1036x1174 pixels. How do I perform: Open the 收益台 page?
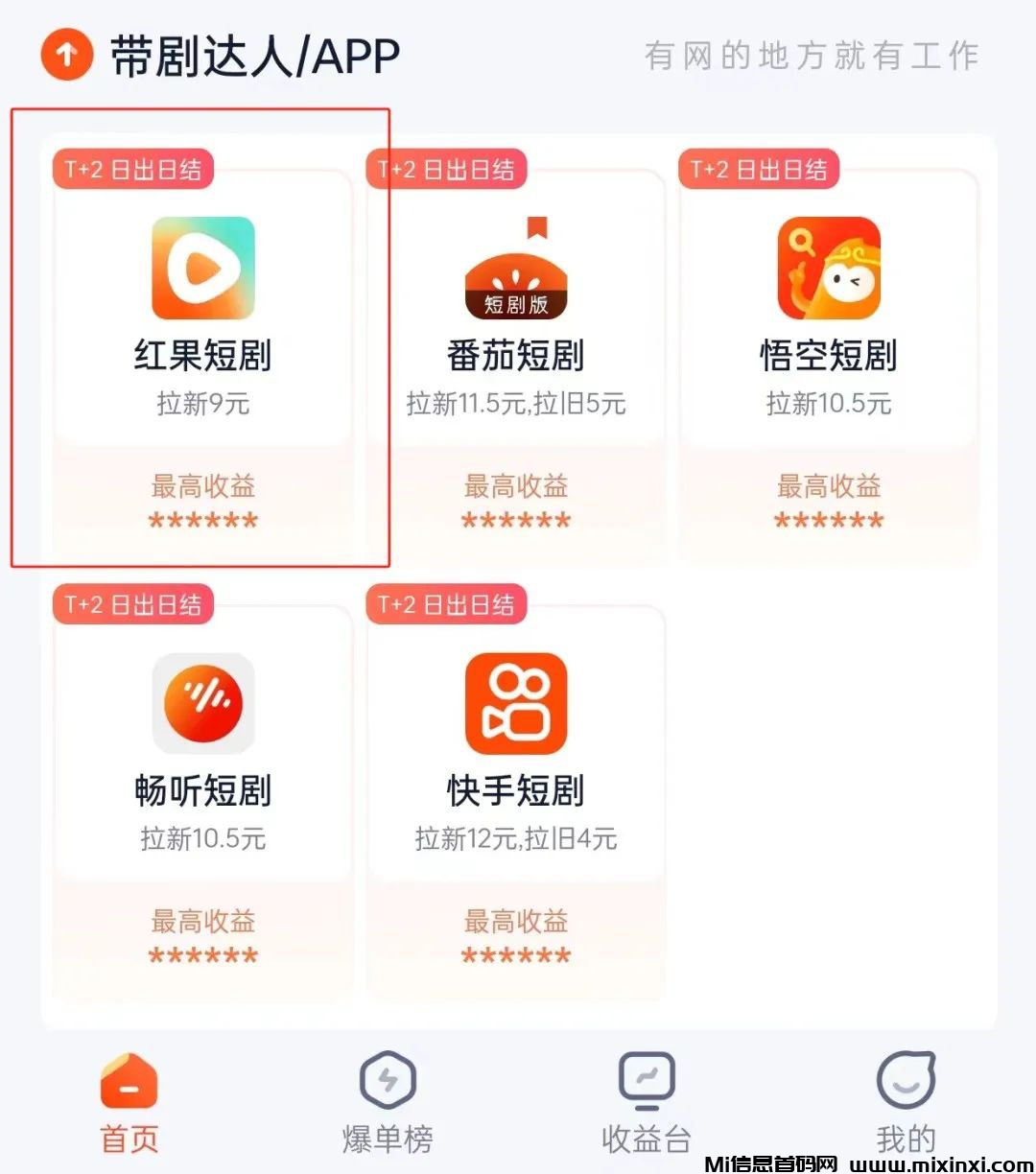coord(645,1139)
